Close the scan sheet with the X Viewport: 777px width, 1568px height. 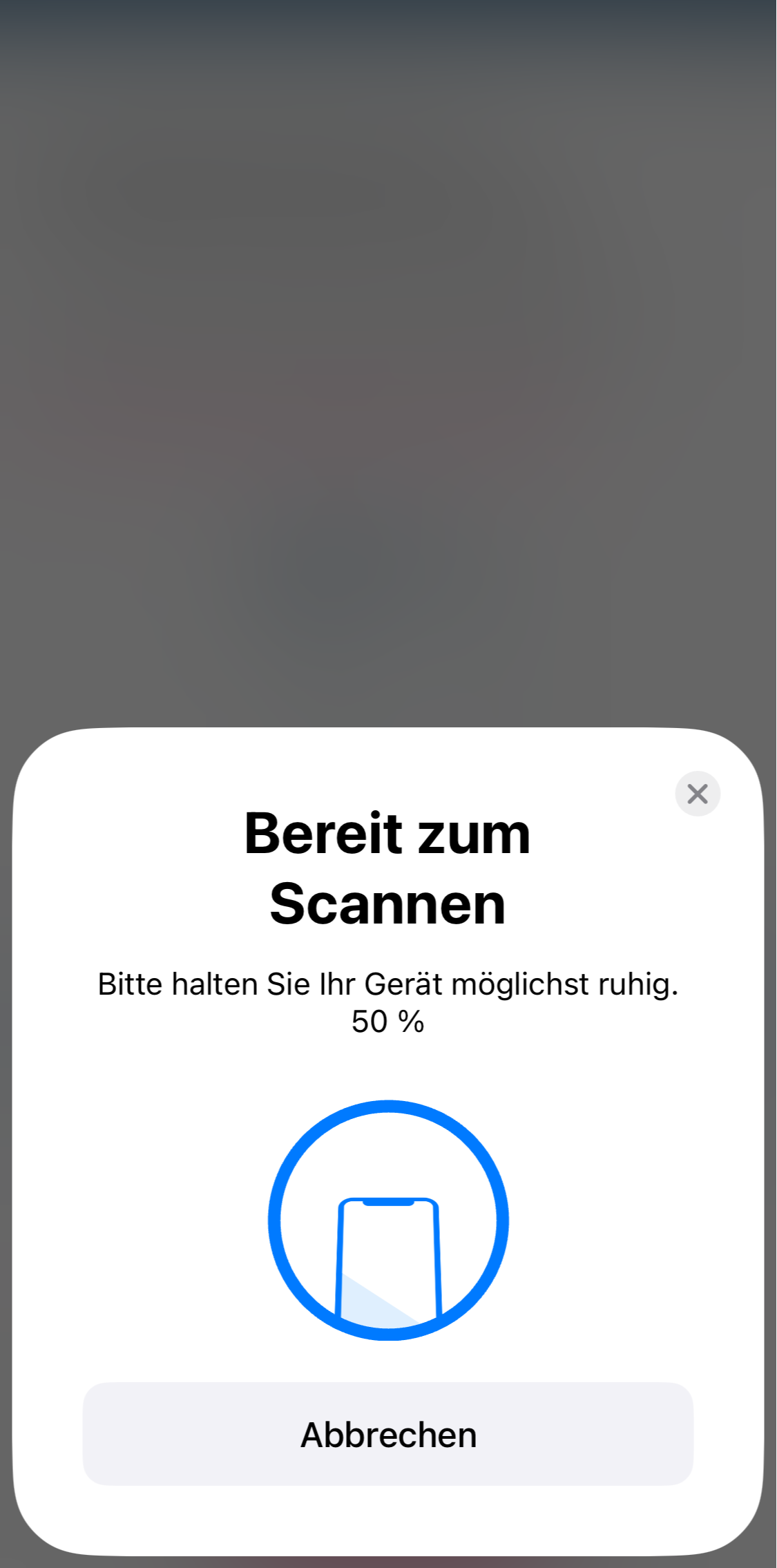point(698,794)
